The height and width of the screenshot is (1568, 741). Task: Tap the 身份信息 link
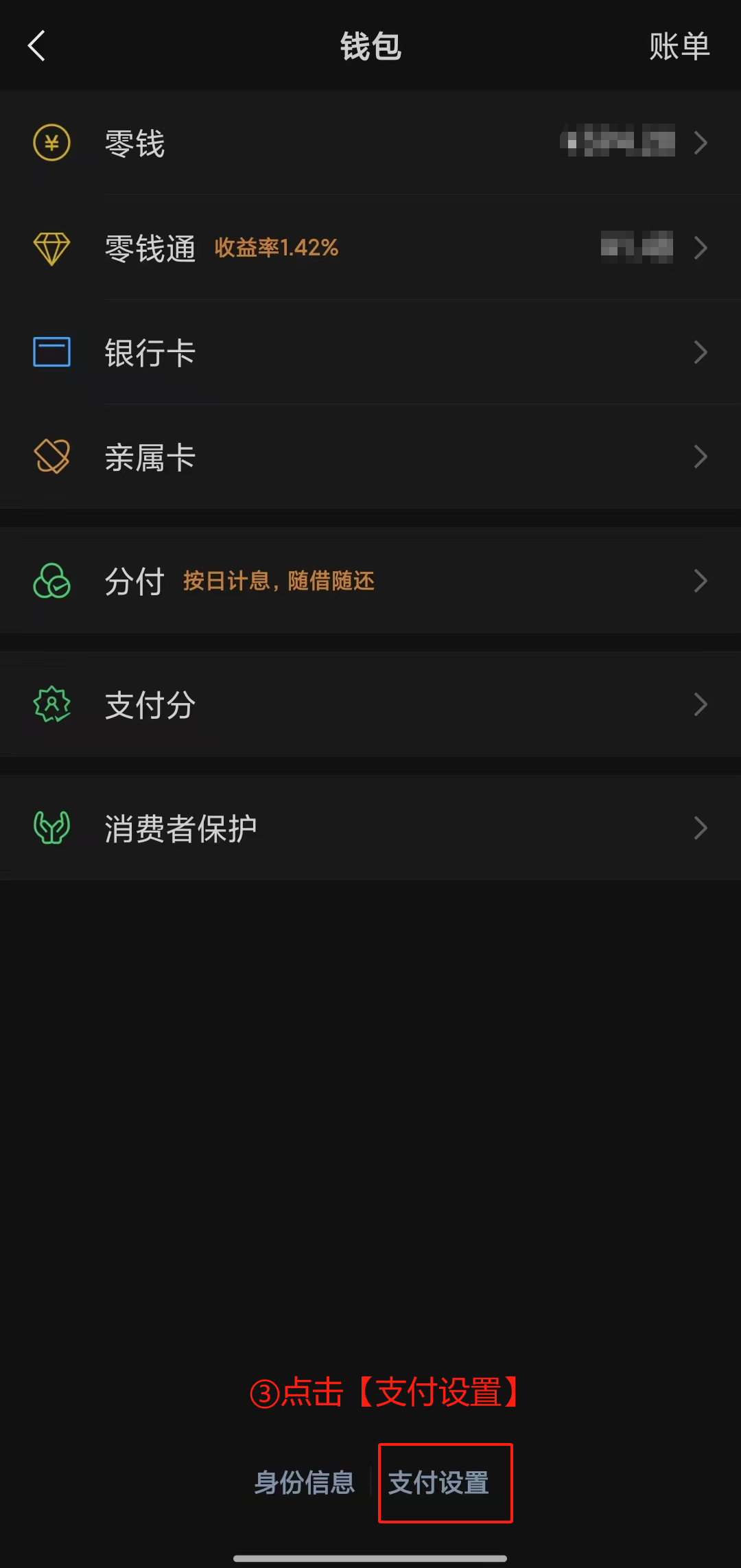point(305,1483)
